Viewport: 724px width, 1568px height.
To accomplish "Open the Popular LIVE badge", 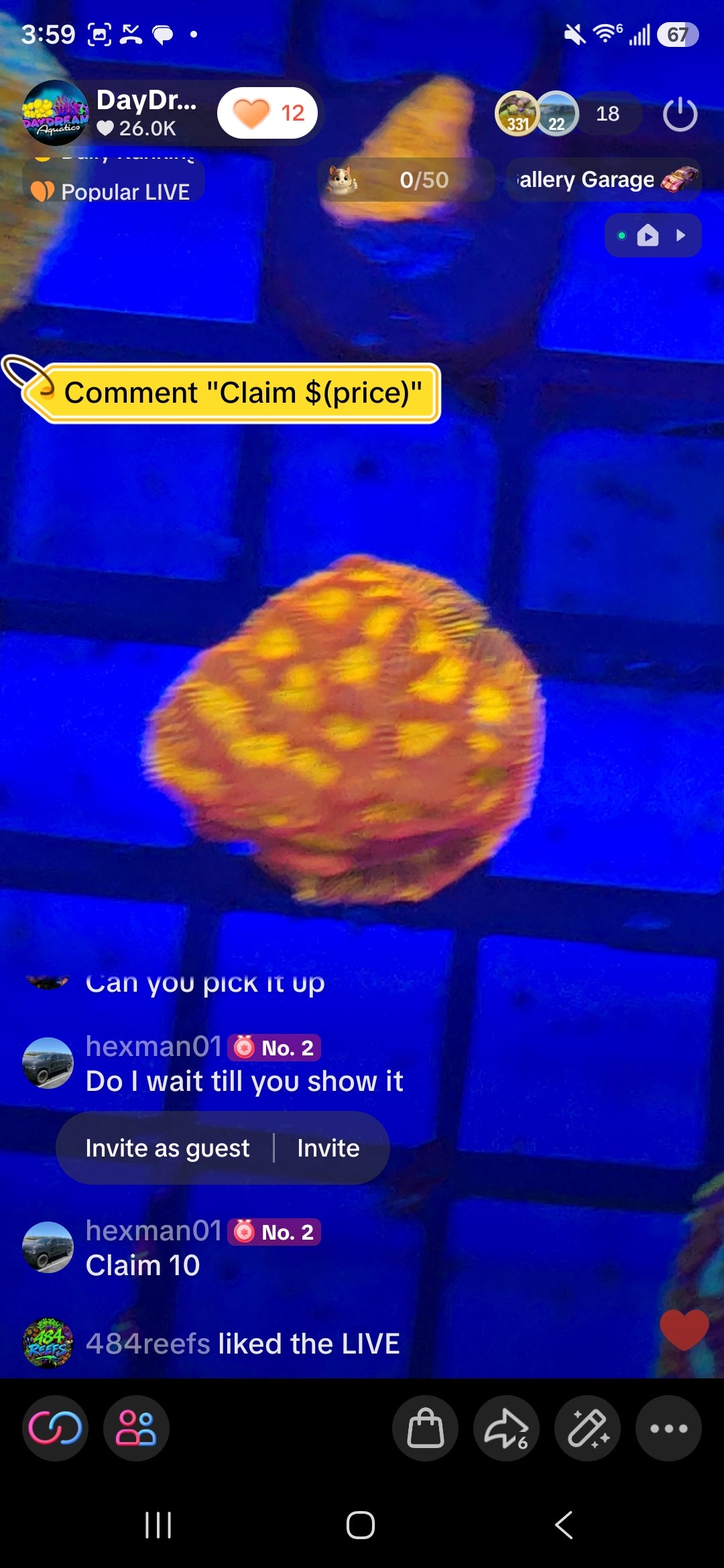I will coord(114,192).
